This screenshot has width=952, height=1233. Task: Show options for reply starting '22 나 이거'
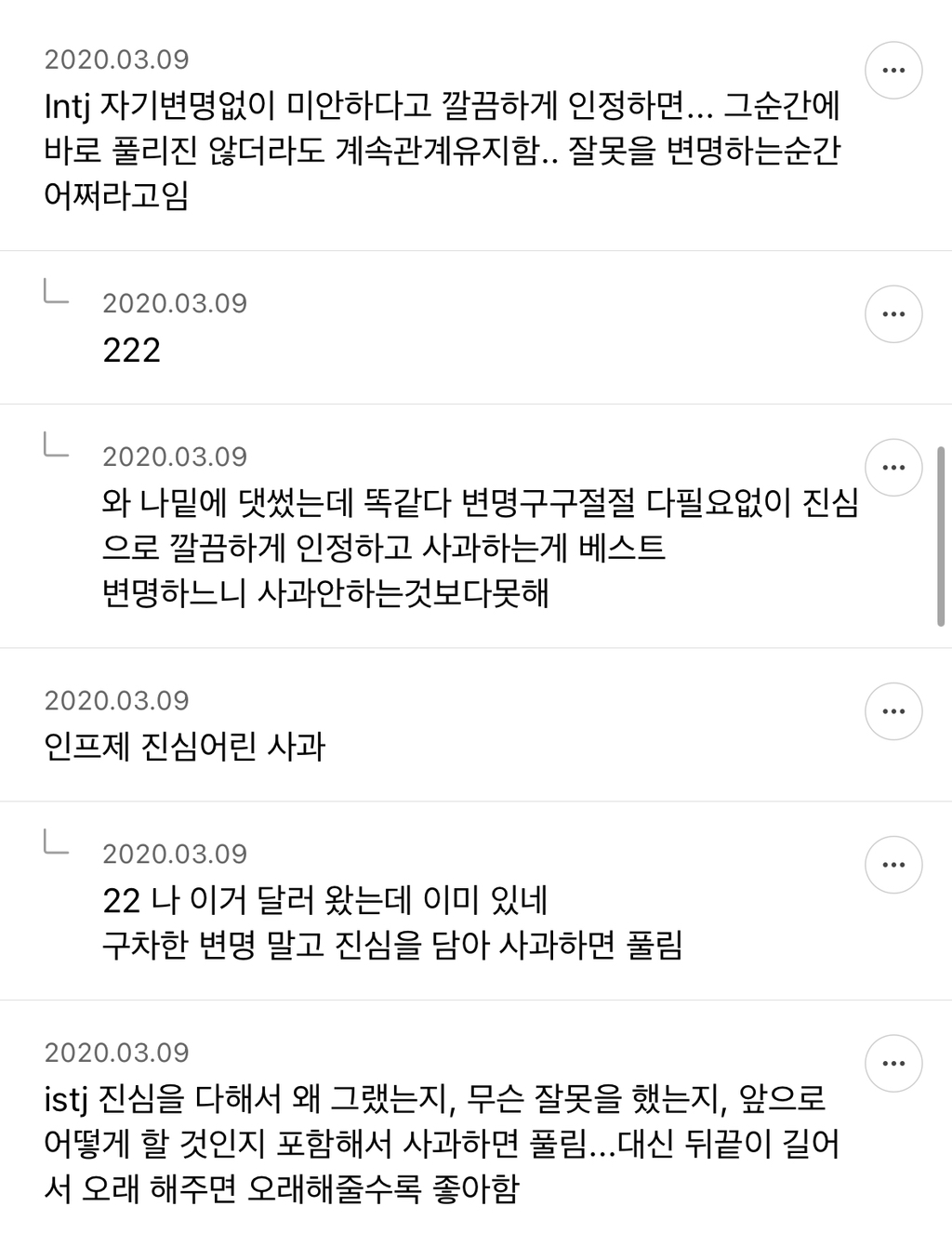coord(893,865)
